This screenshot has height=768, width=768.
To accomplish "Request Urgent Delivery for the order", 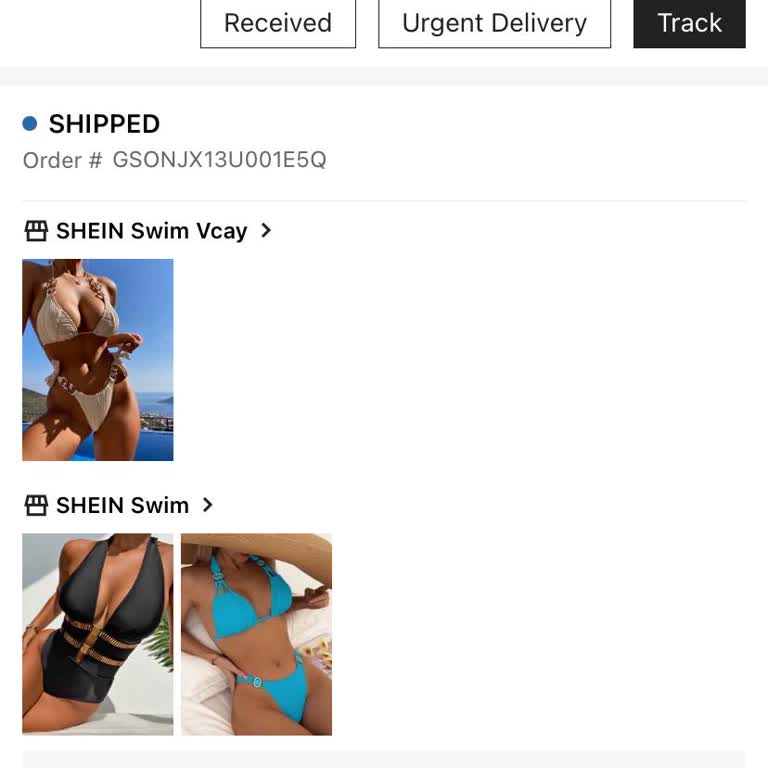I will coord(494,23).
